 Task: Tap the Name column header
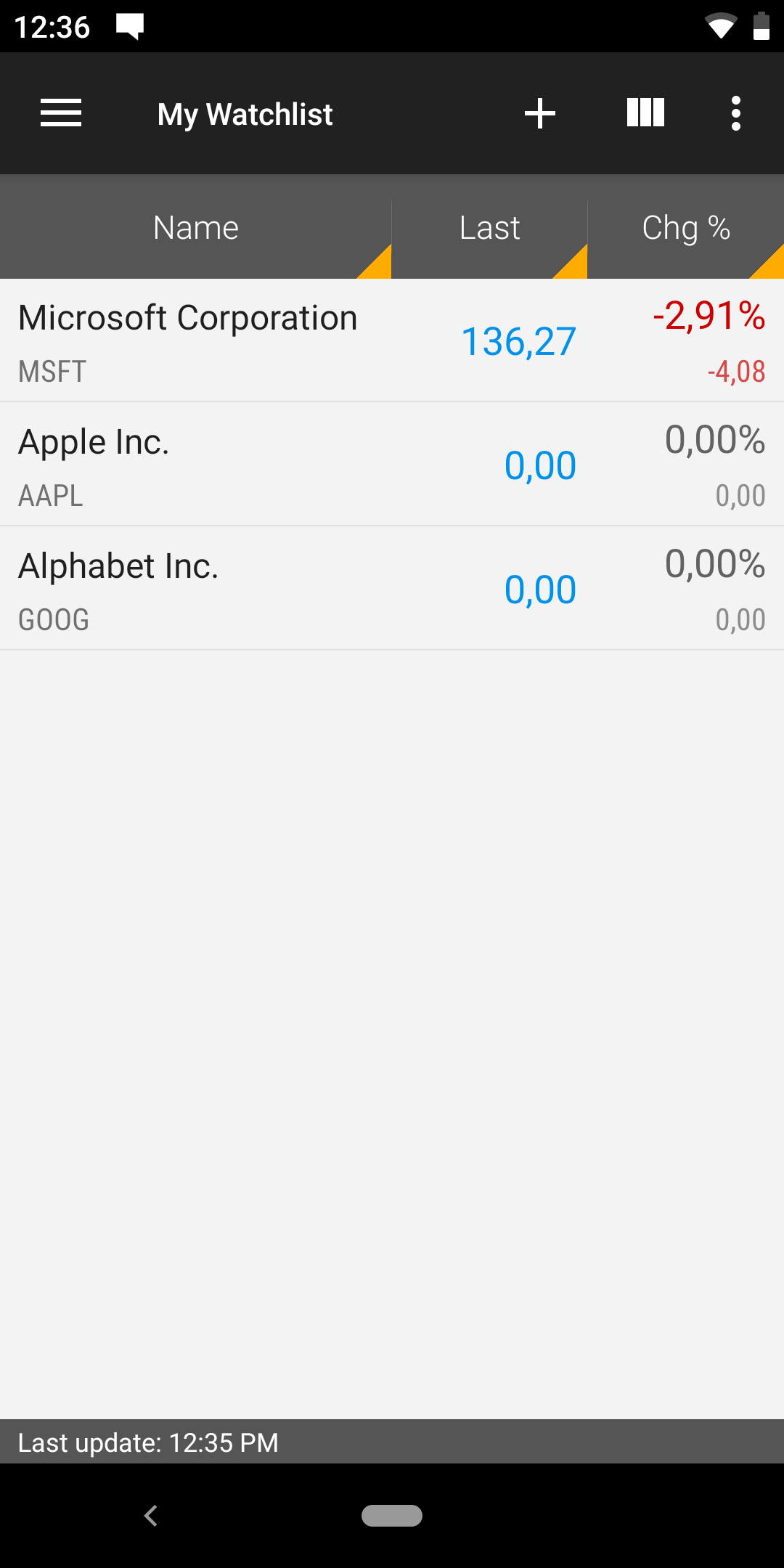(x=196, y=227)
